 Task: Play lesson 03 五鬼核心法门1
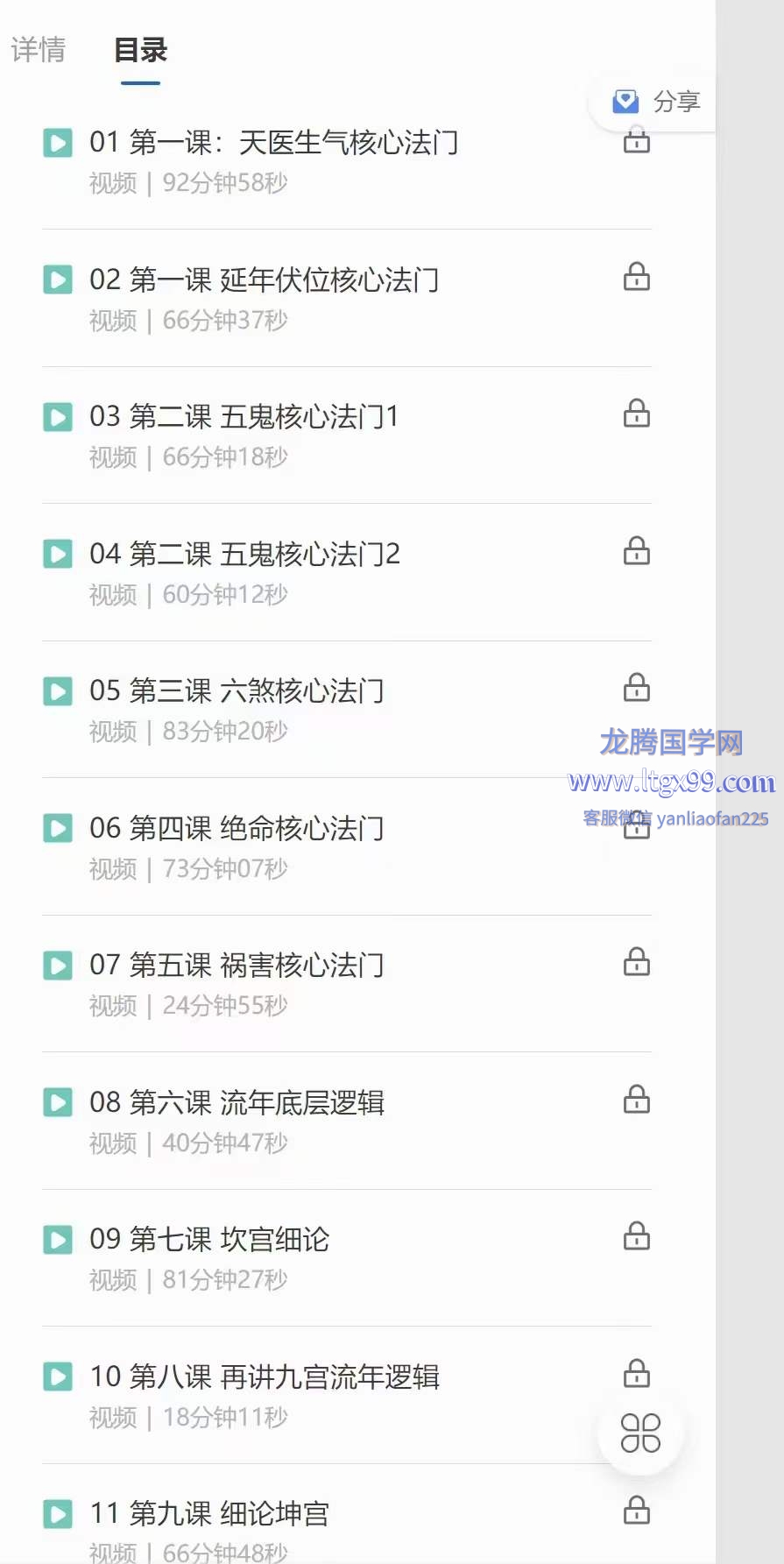pos(347,435)
